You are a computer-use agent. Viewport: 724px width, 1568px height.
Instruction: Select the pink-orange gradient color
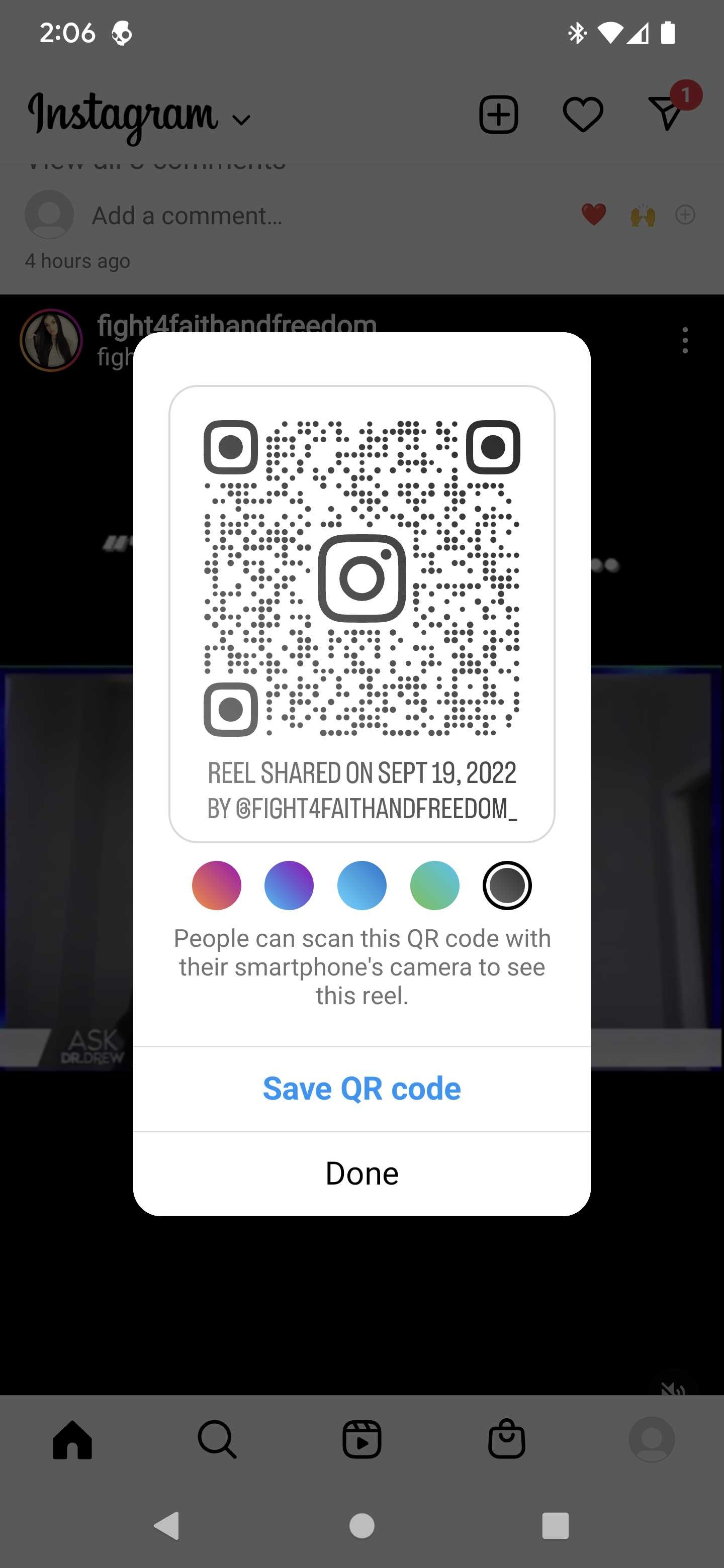point(216,885)
